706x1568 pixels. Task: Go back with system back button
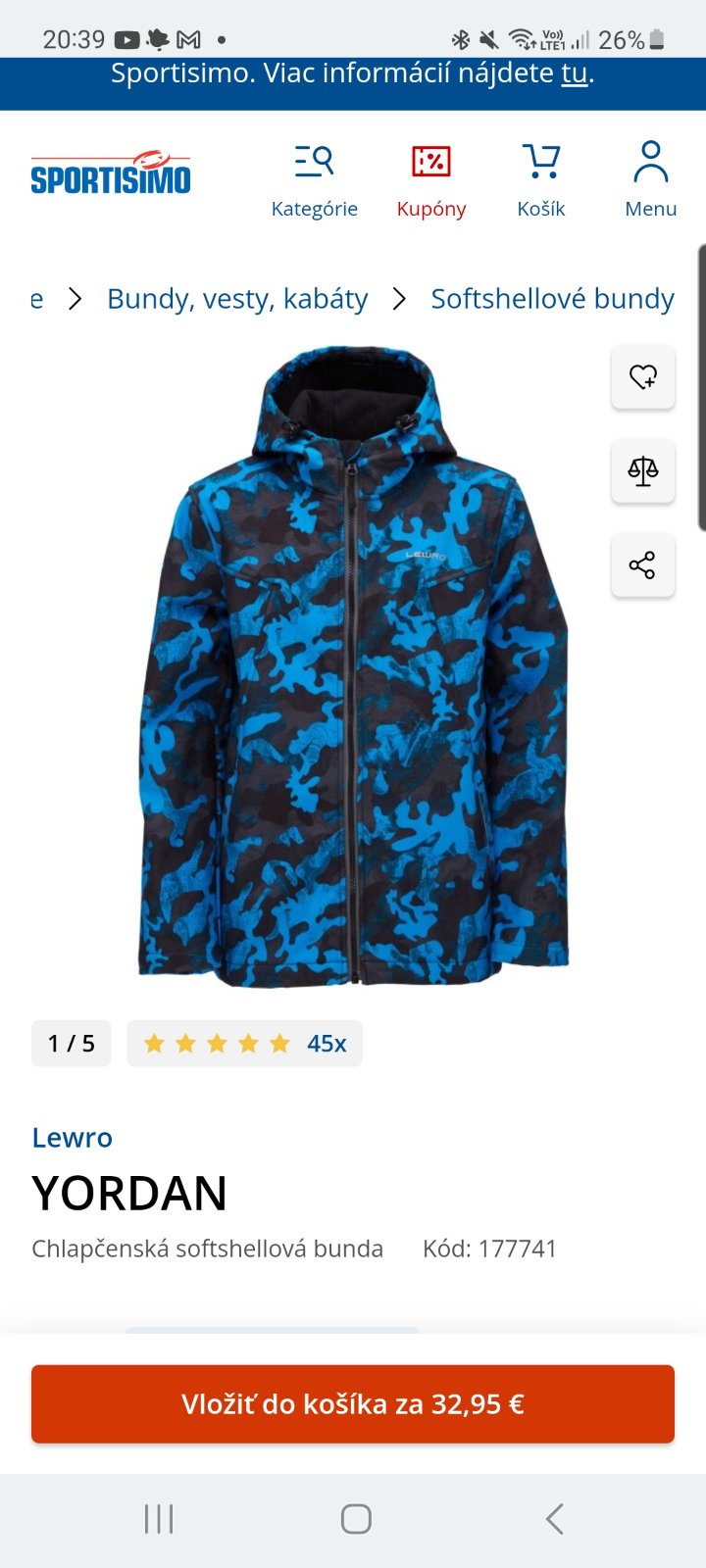[x=554, y=1519]
